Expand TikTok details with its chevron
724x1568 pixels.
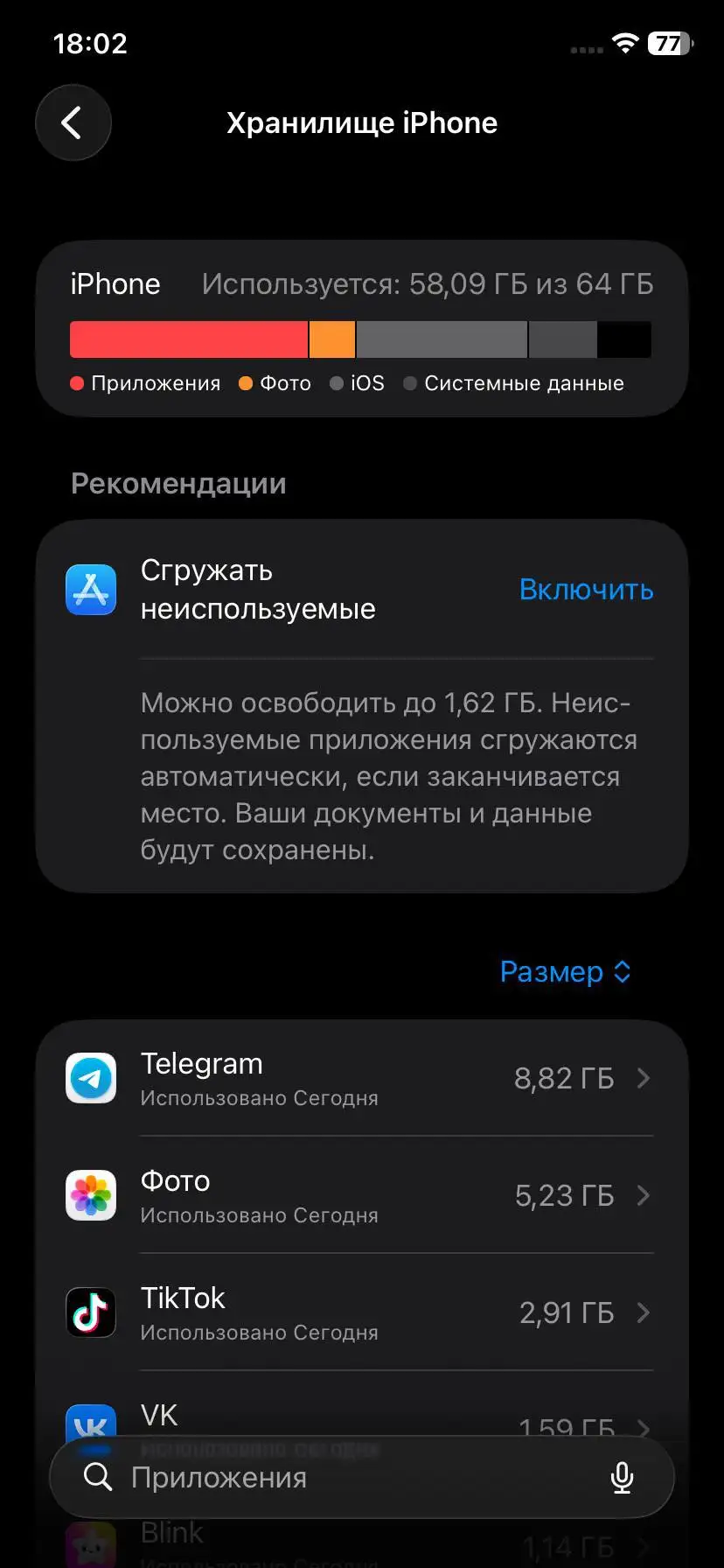[x=644, y=1312]
